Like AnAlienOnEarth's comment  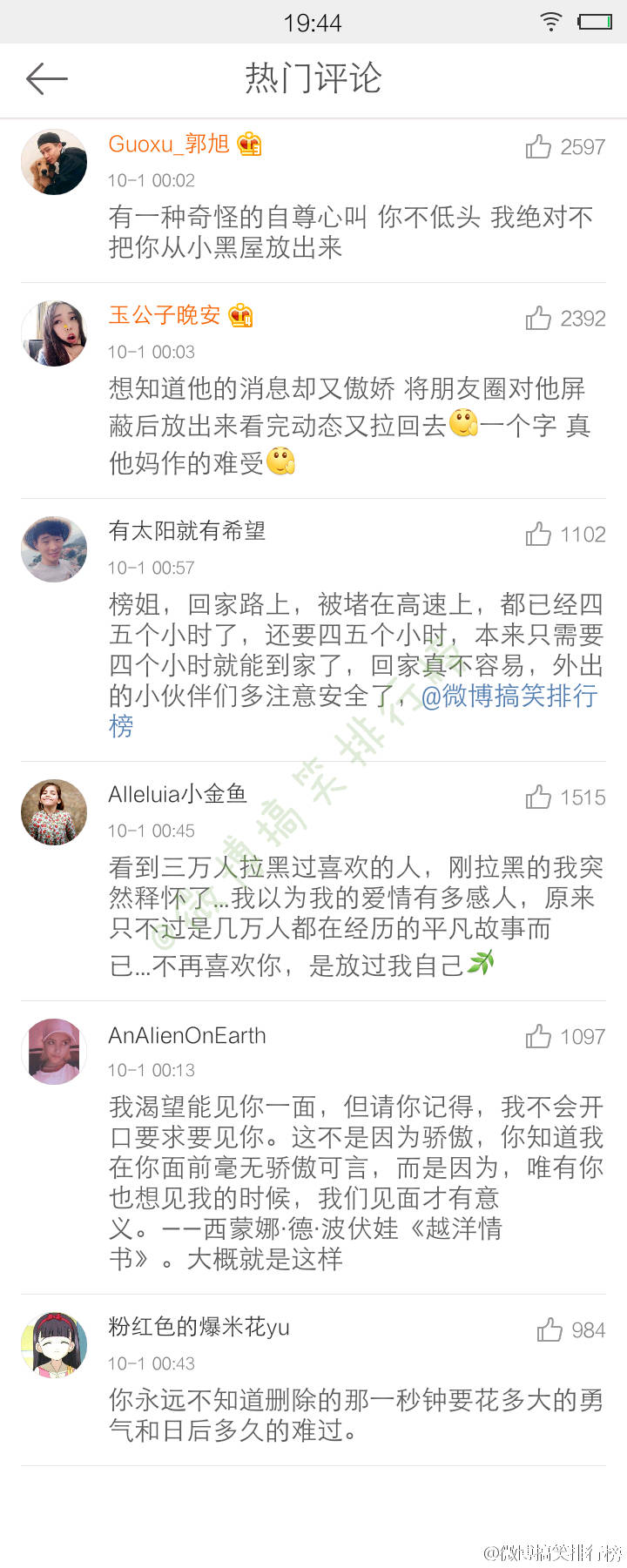coord(538,1036)
